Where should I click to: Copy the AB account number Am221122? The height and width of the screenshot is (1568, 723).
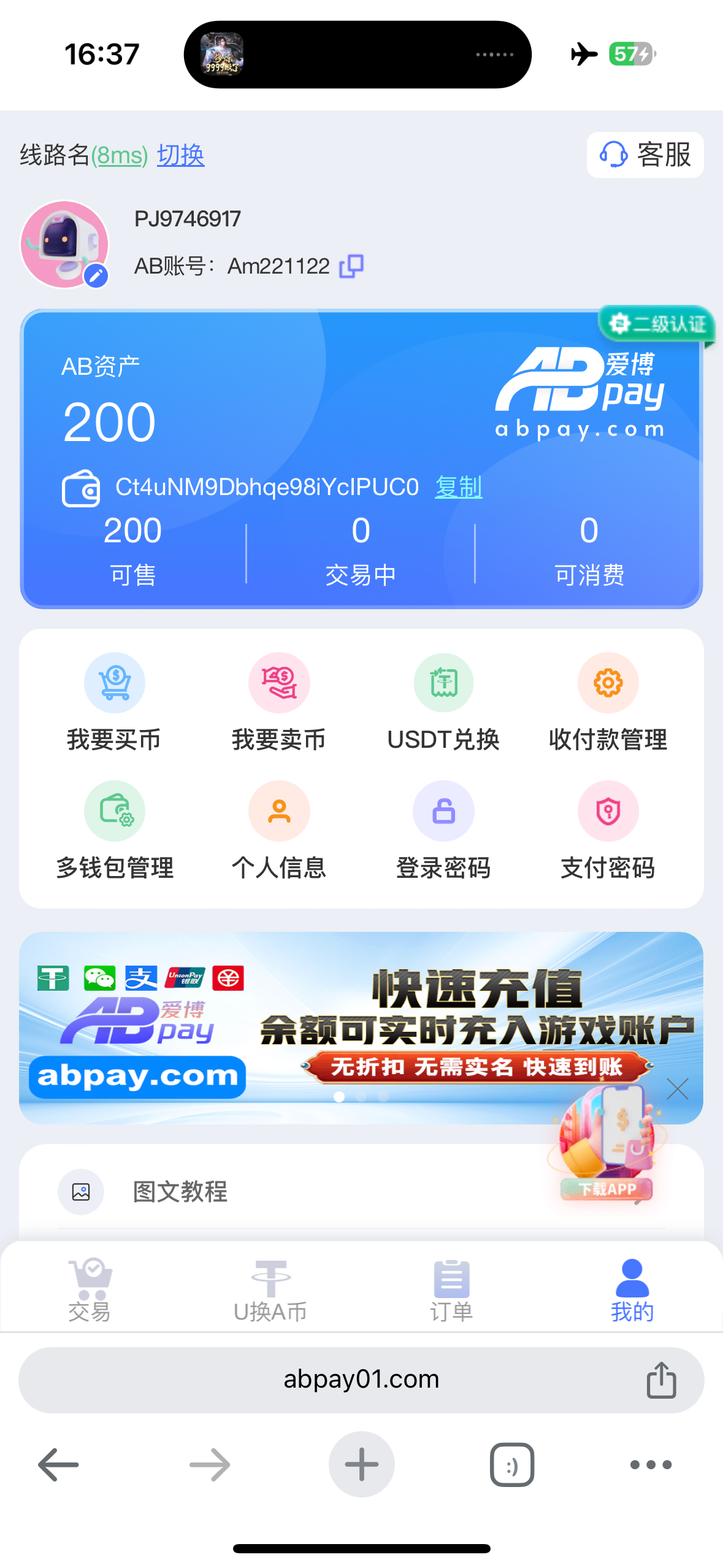click(352, 266)
